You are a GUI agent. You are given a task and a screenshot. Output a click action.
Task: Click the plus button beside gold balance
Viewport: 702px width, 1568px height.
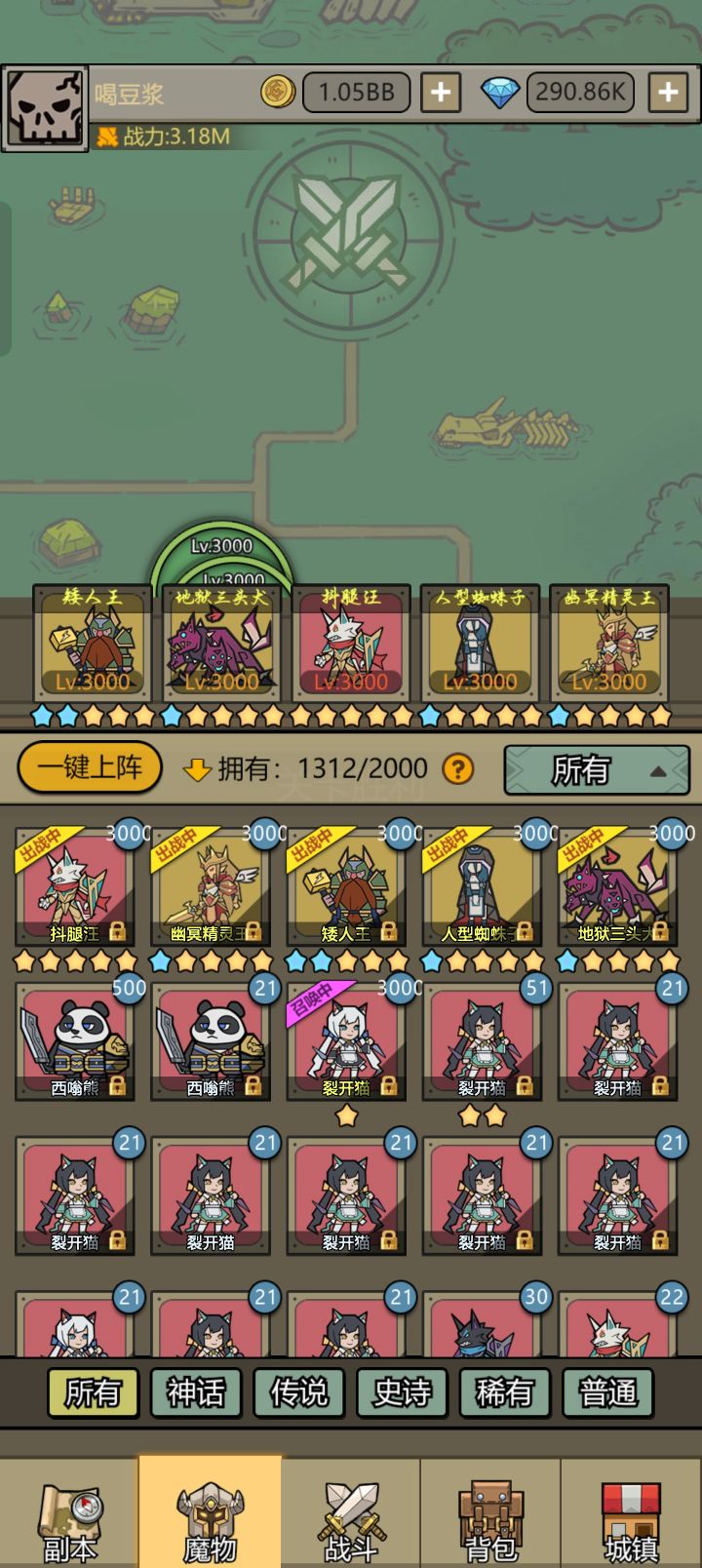tap(440, 92)
